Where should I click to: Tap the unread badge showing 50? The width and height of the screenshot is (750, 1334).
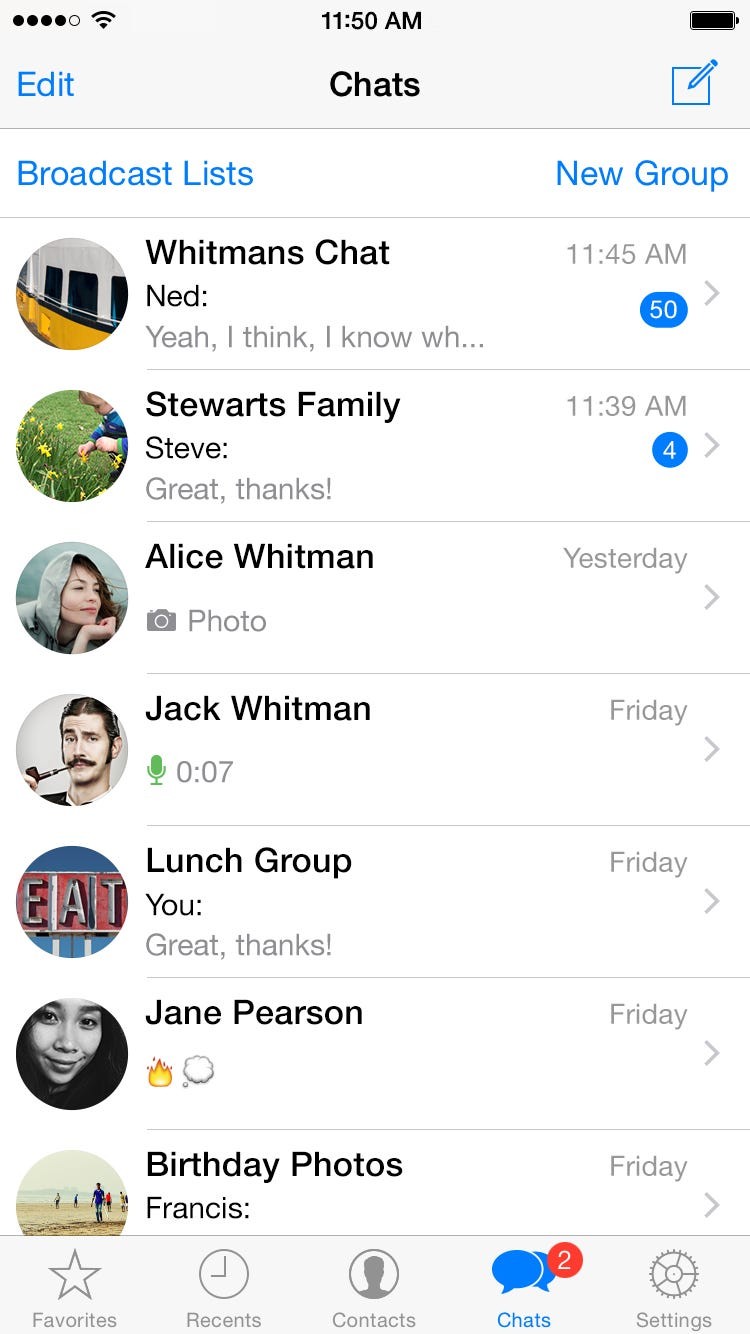point(662,310)
